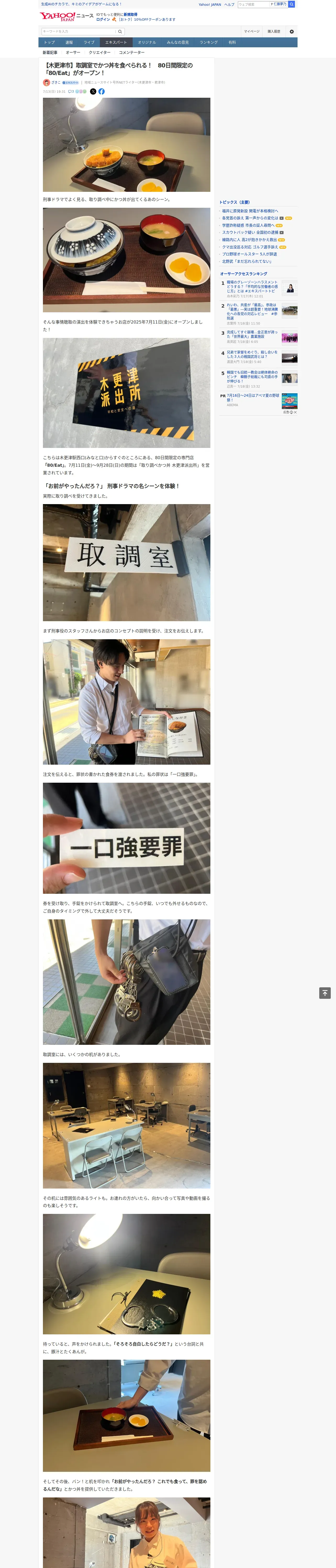336x1568 pixels.
Task: Open the settings gear icon
Action: click(292, 32)
